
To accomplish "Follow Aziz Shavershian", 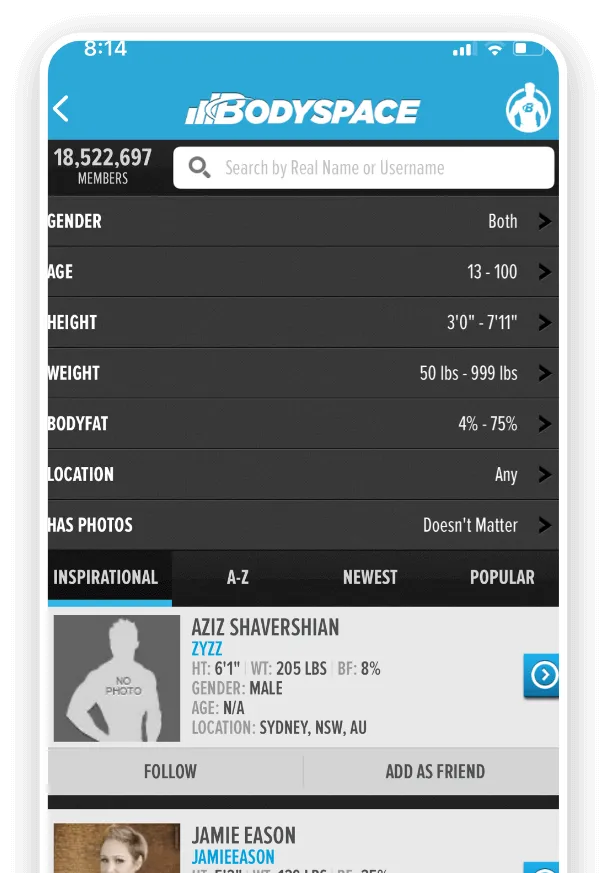I will [171, 771].
